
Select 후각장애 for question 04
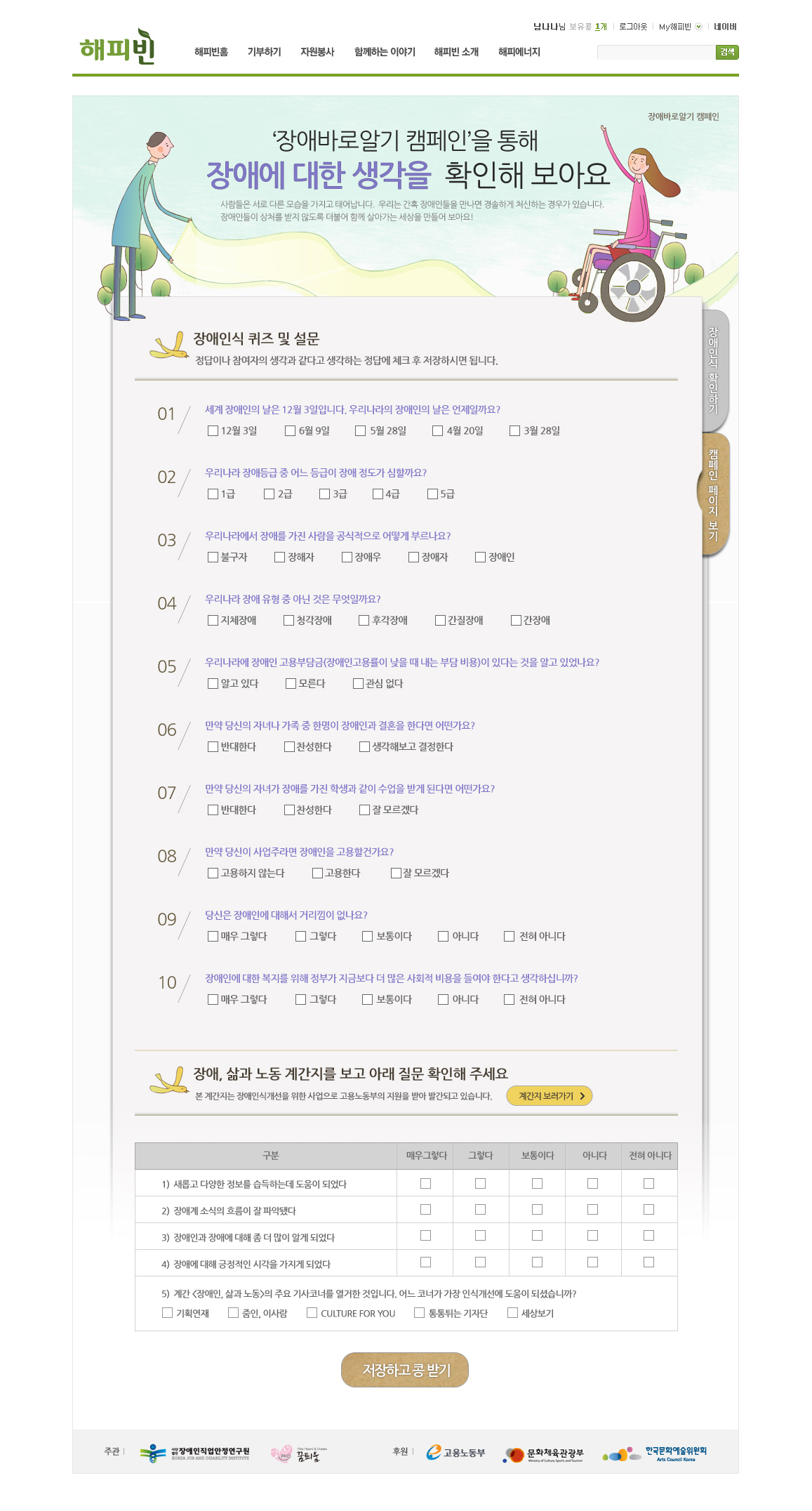364,621
